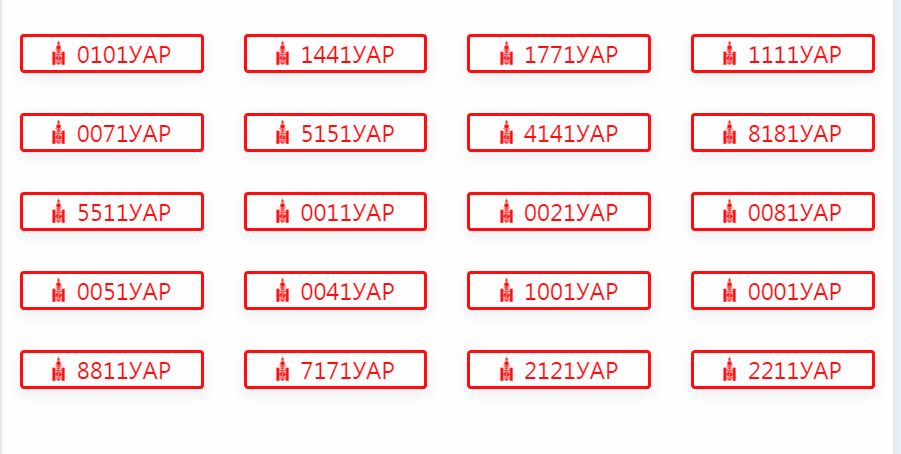
Task: Select the 0021УАР plate
Action: point(559,212)
